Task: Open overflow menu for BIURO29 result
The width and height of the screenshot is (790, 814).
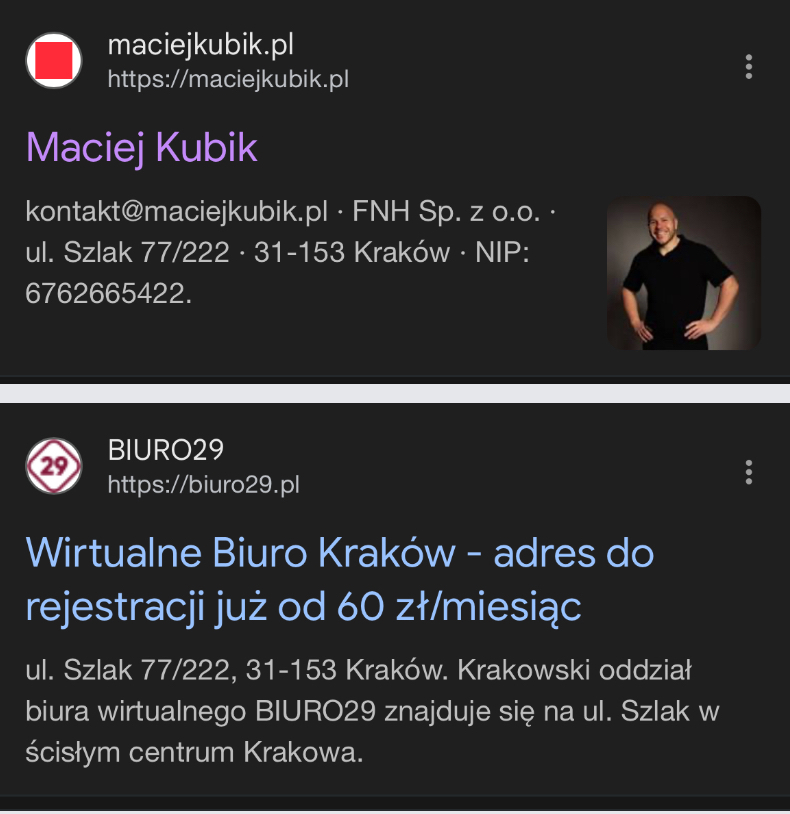Action: coord(749,472)
